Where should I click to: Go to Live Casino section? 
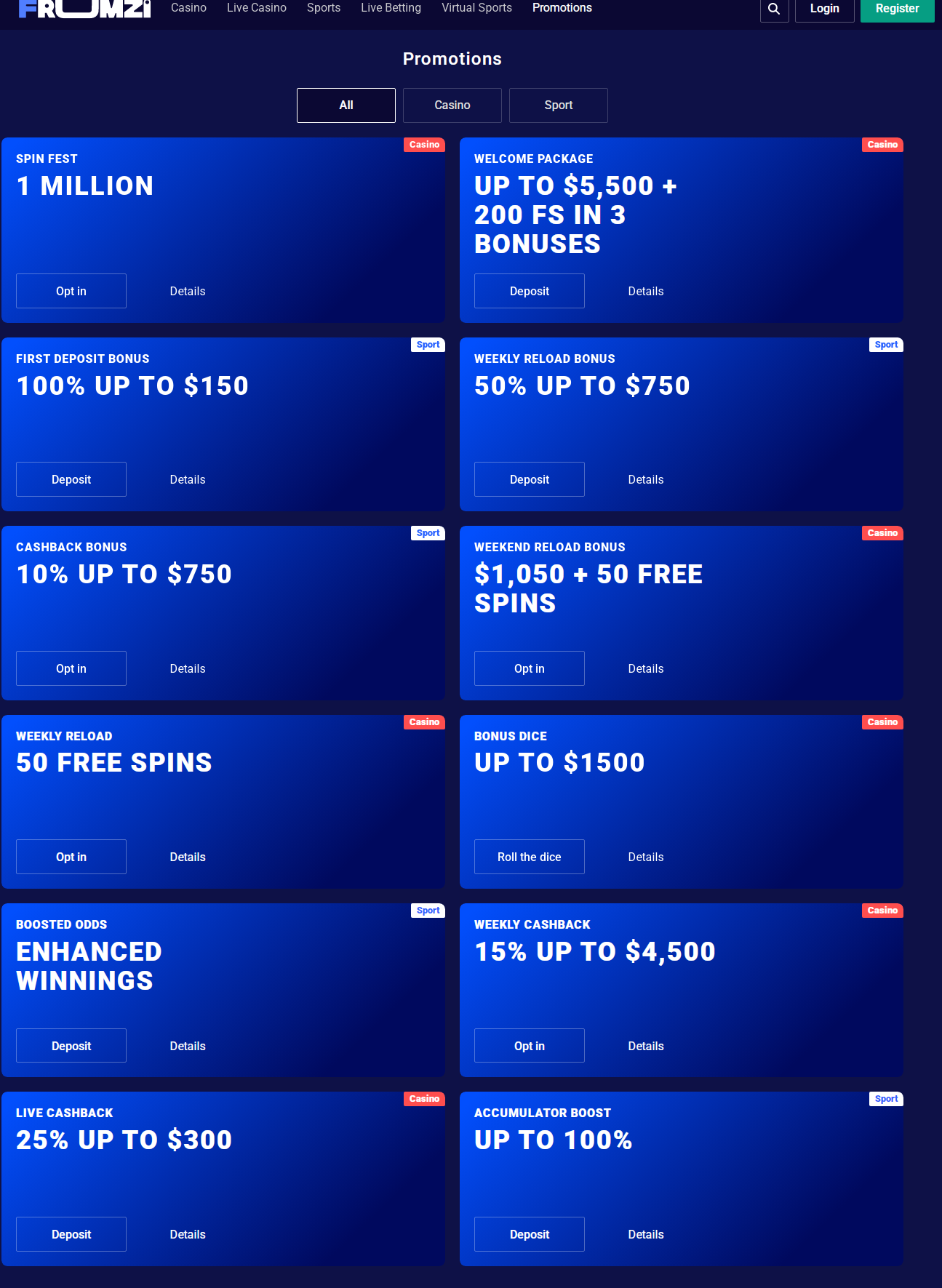[256, 8]
